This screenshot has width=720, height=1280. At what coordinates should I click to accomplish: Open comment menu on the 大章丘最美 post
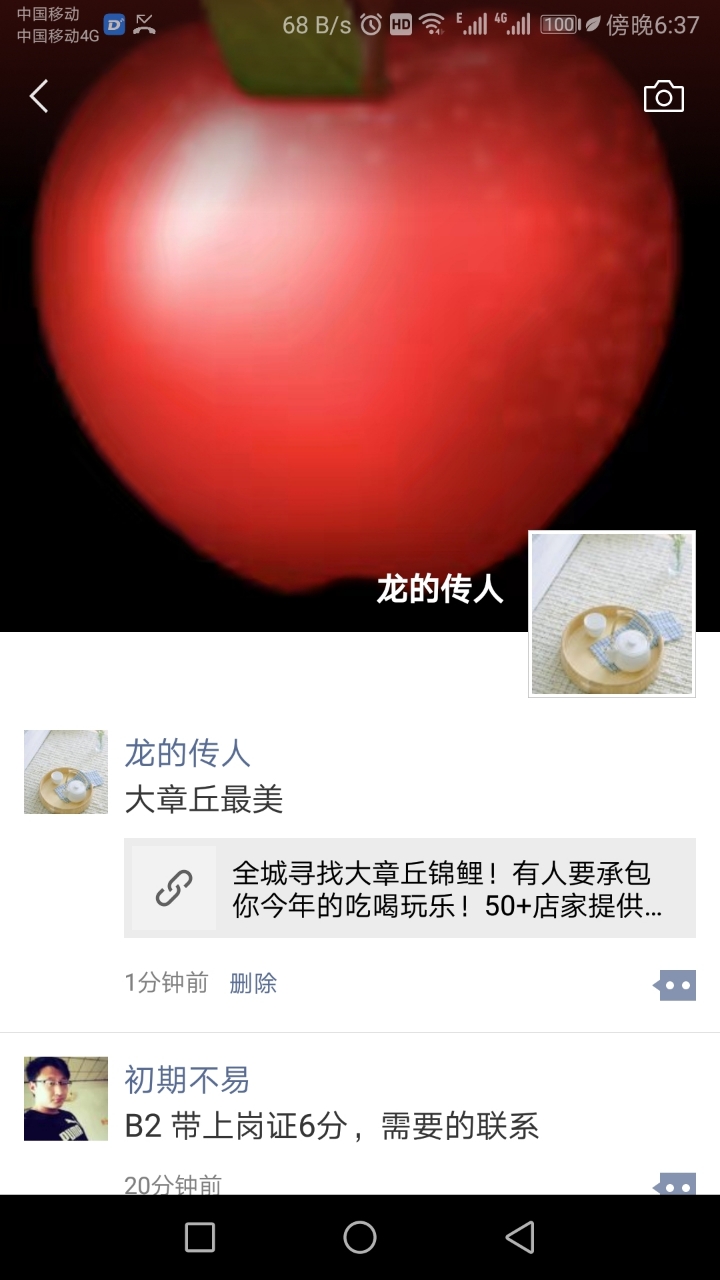coord(675,985)
